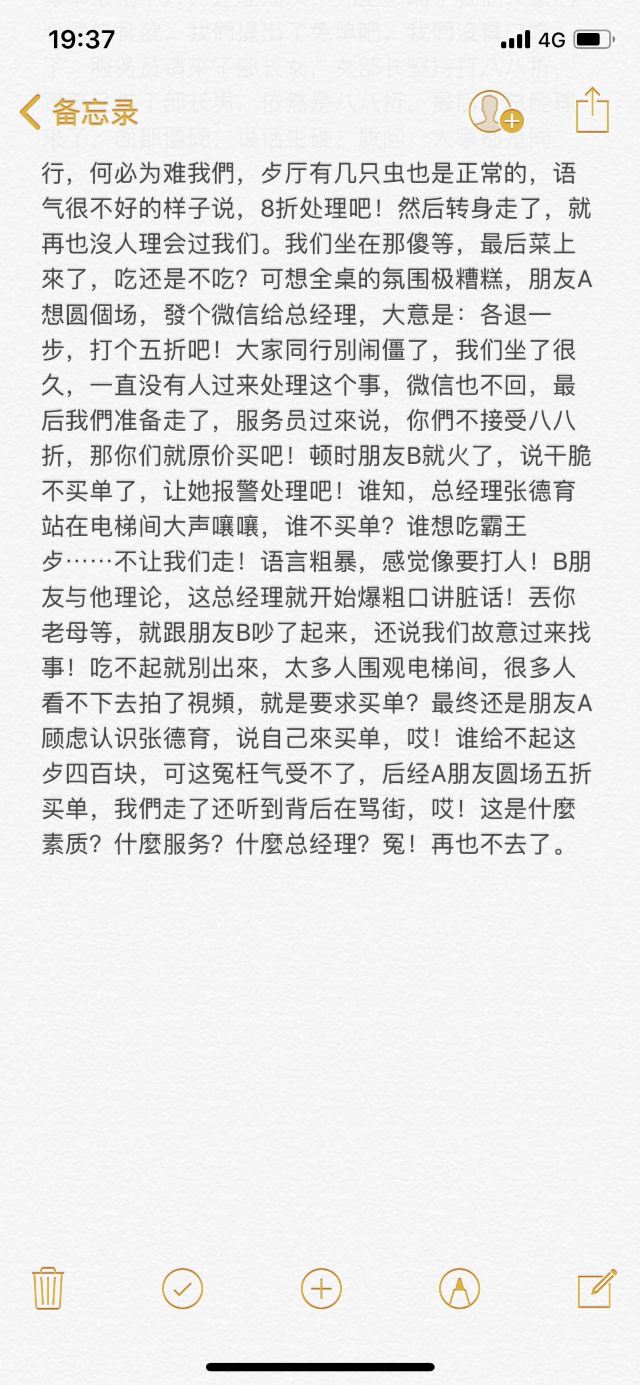Tap the note text to edit
This screenshot has width=640, height=1385.
(318, 500)
